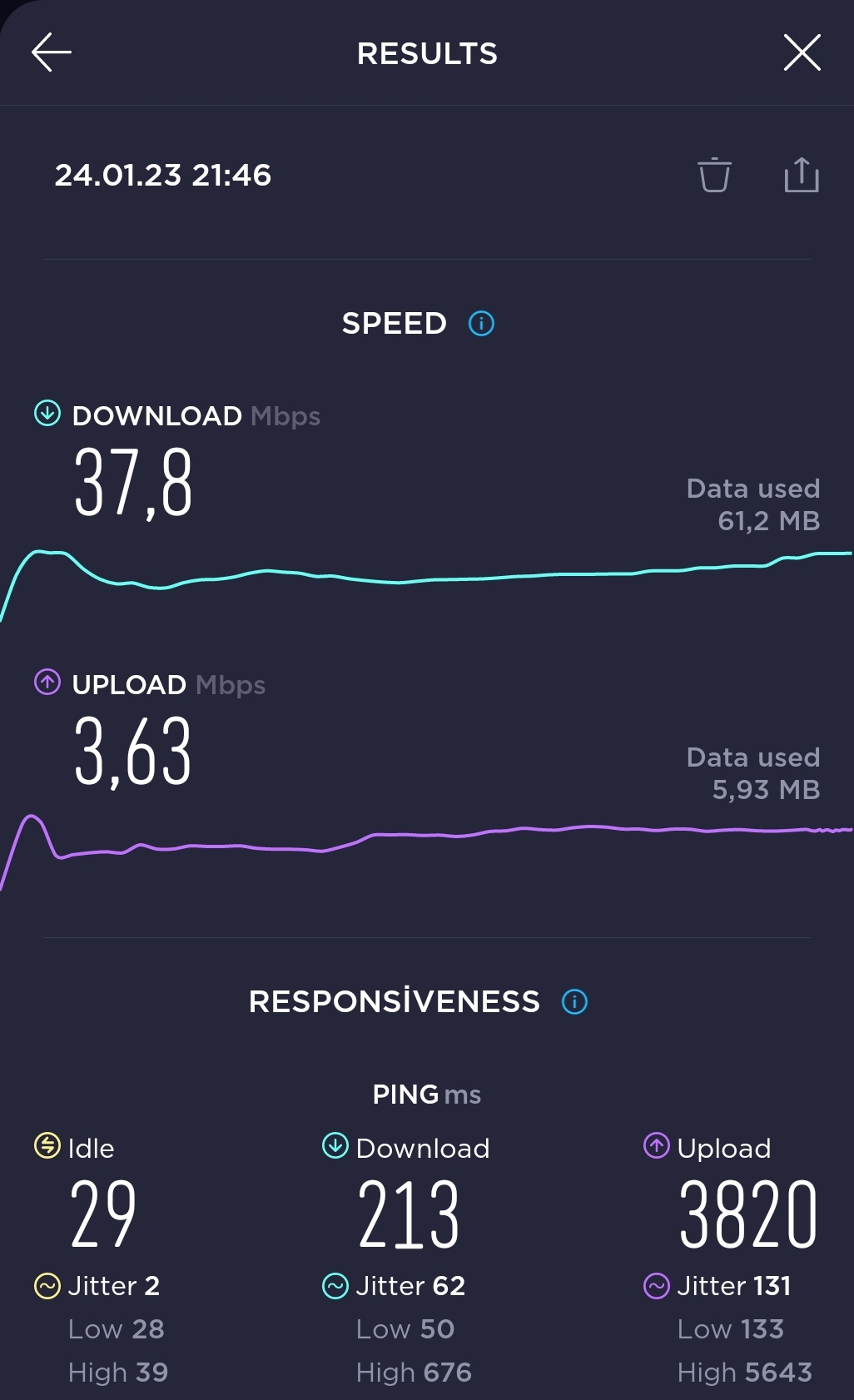Go back using the arrow icon
854x1400 pixels.
click(52, 52)
